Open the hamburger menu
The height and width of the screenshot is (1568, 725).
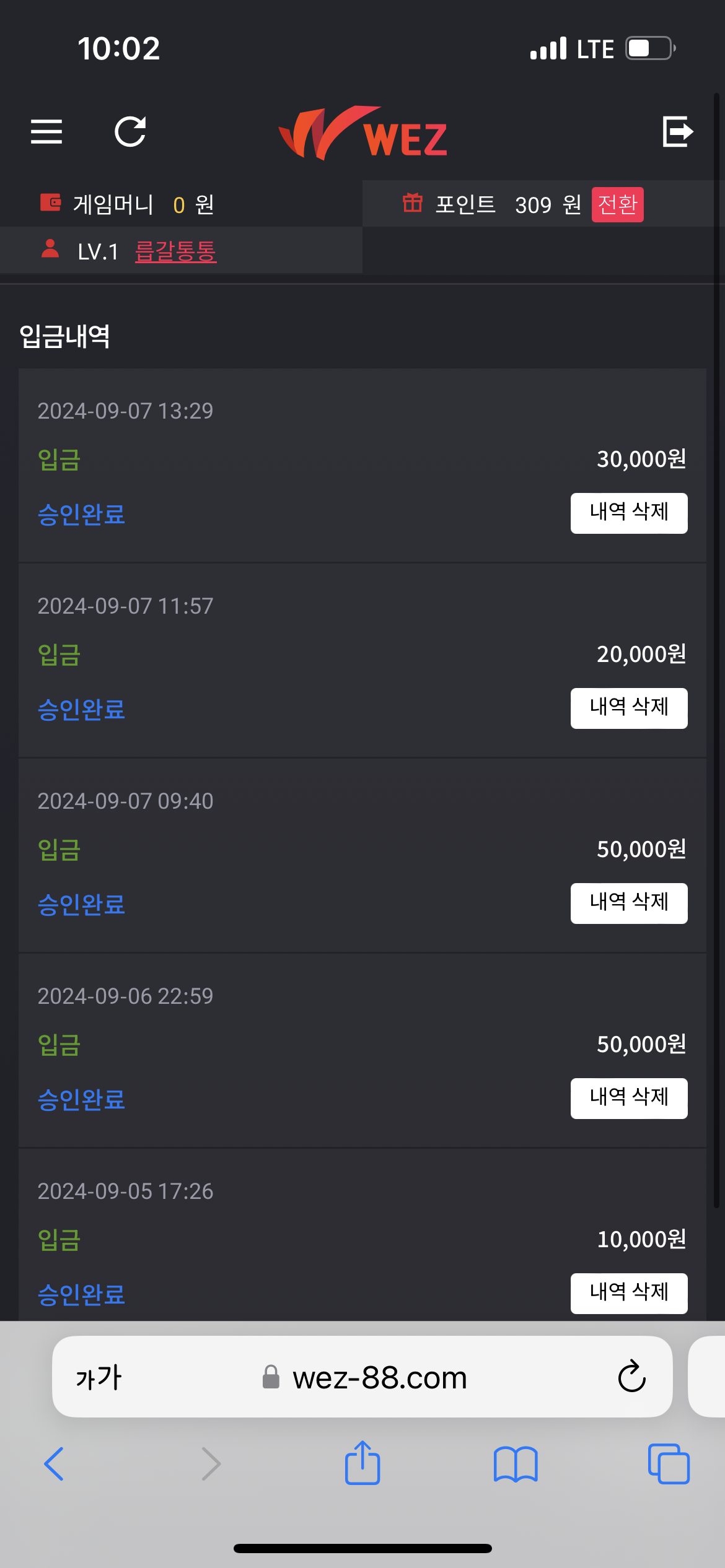(46, 132)
